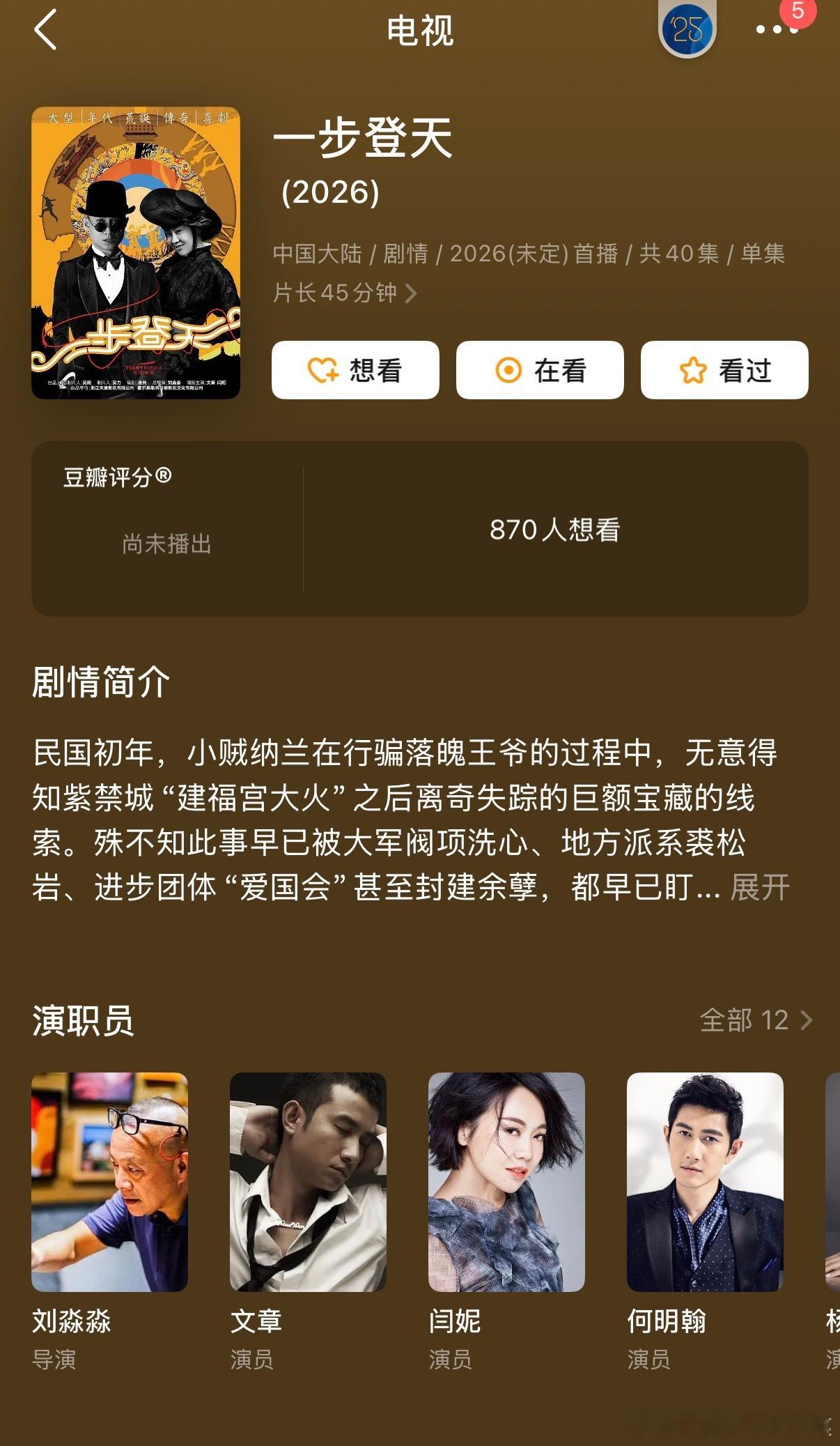The width and height of the screenshot is (840, 1446).
Task: Expand details via chevron after 片长45分钟
Action: point(412,293)
